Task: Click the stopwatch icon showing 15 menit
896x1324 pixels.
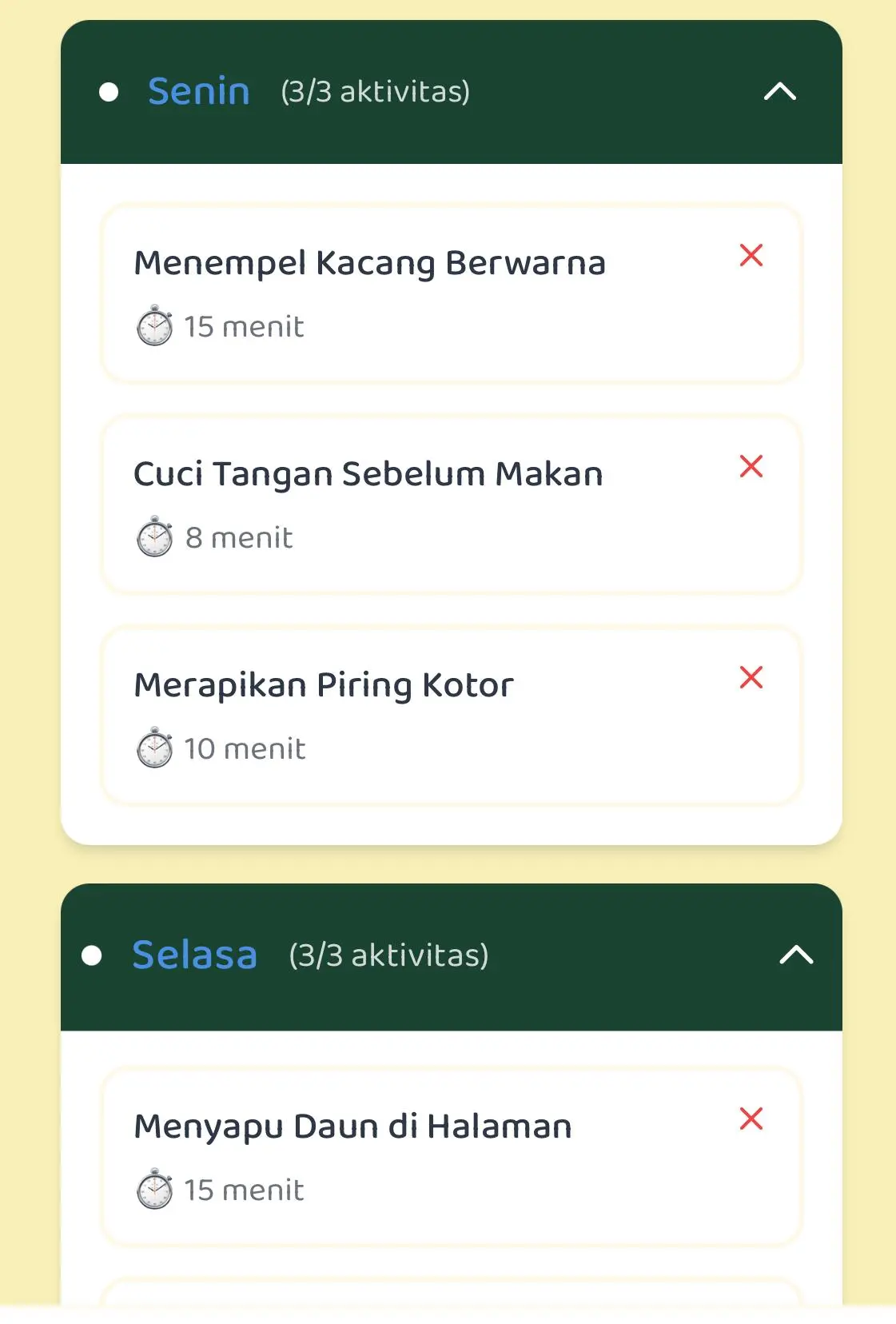Action: (x=155, y=325)
